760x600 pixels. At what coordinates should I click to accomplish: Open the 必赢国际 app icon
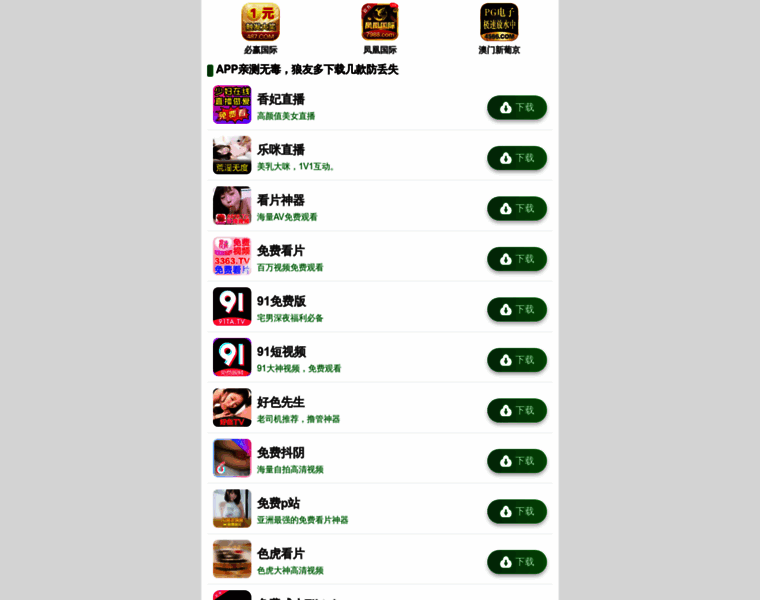(x=260, y=22)
